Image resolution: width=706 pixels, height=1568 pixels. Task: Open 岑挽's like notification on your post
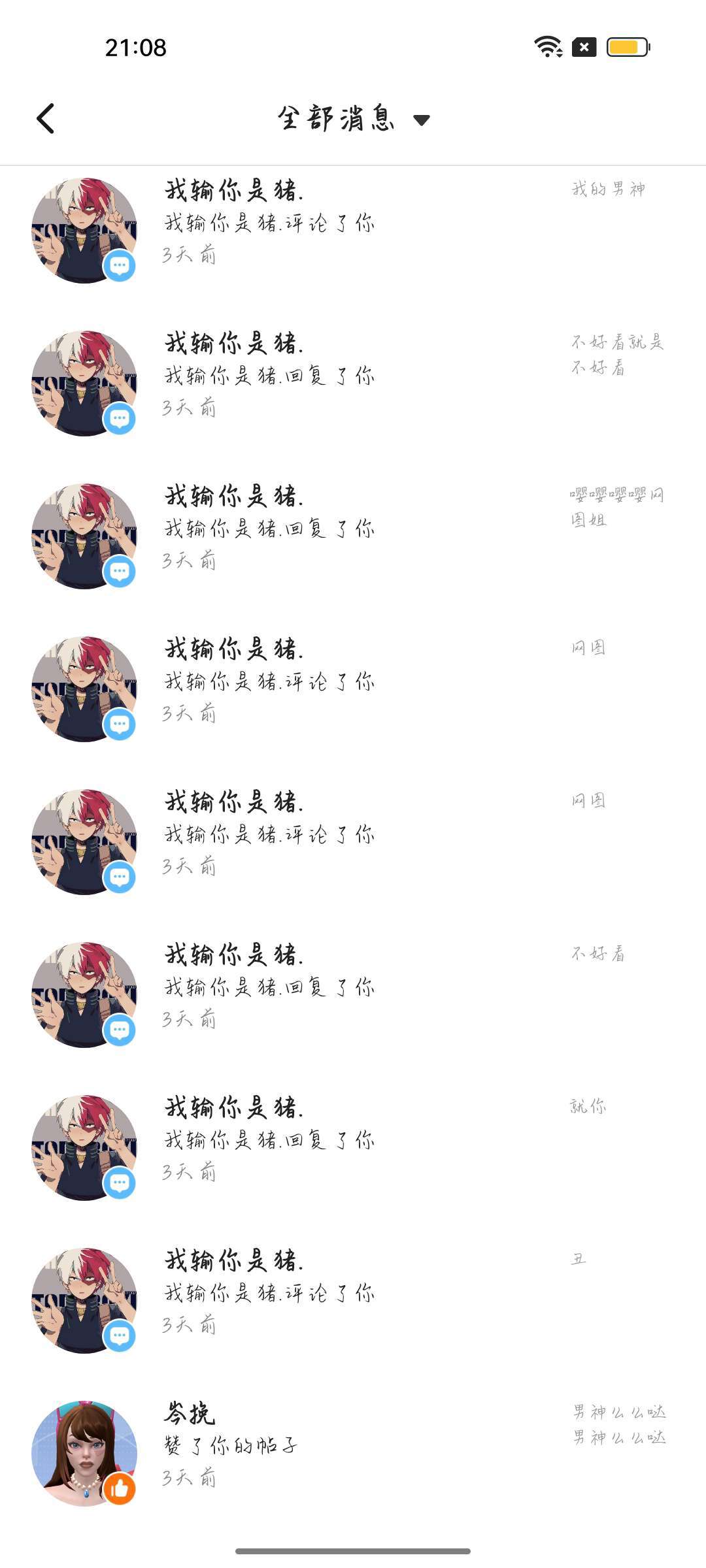pos(353,1454)
